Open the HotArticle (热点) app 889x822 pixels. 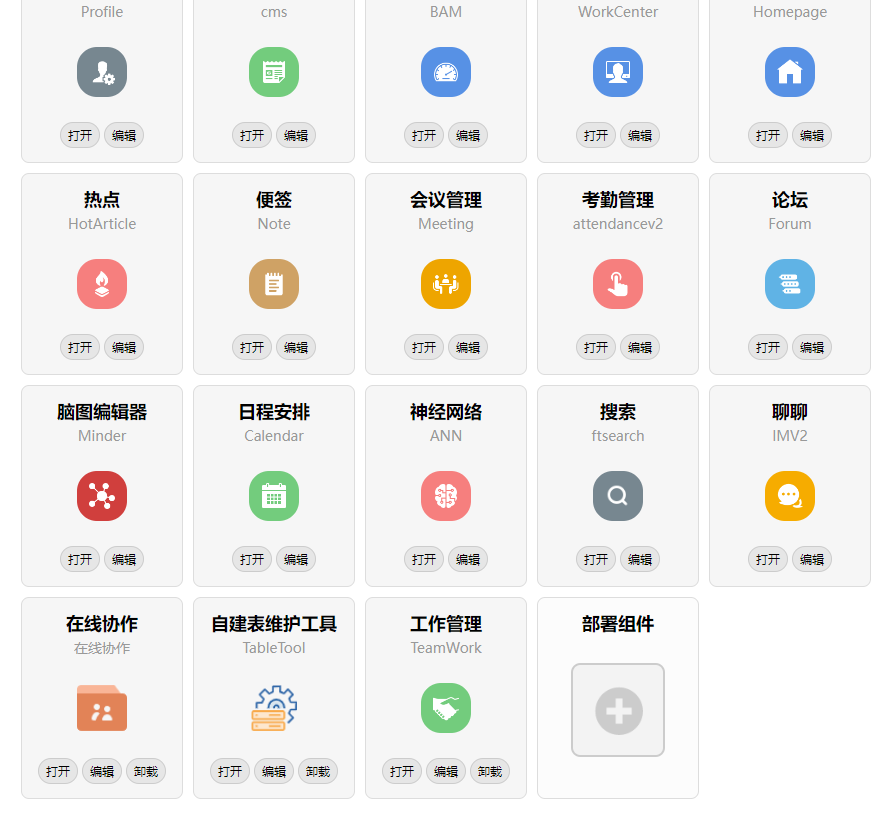[x=80, y=347]
